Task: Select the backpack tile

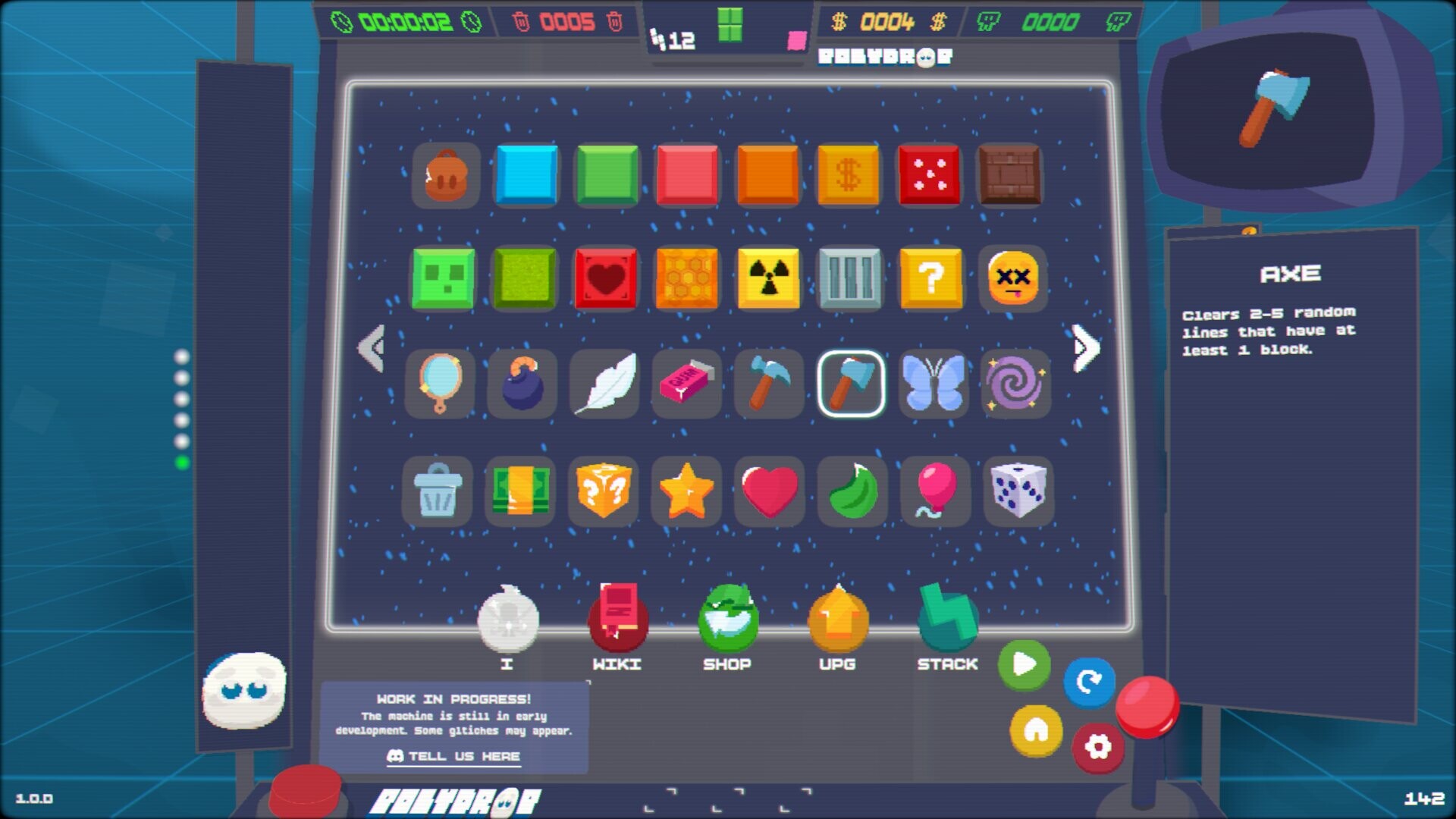Action: tap(446, 176)
